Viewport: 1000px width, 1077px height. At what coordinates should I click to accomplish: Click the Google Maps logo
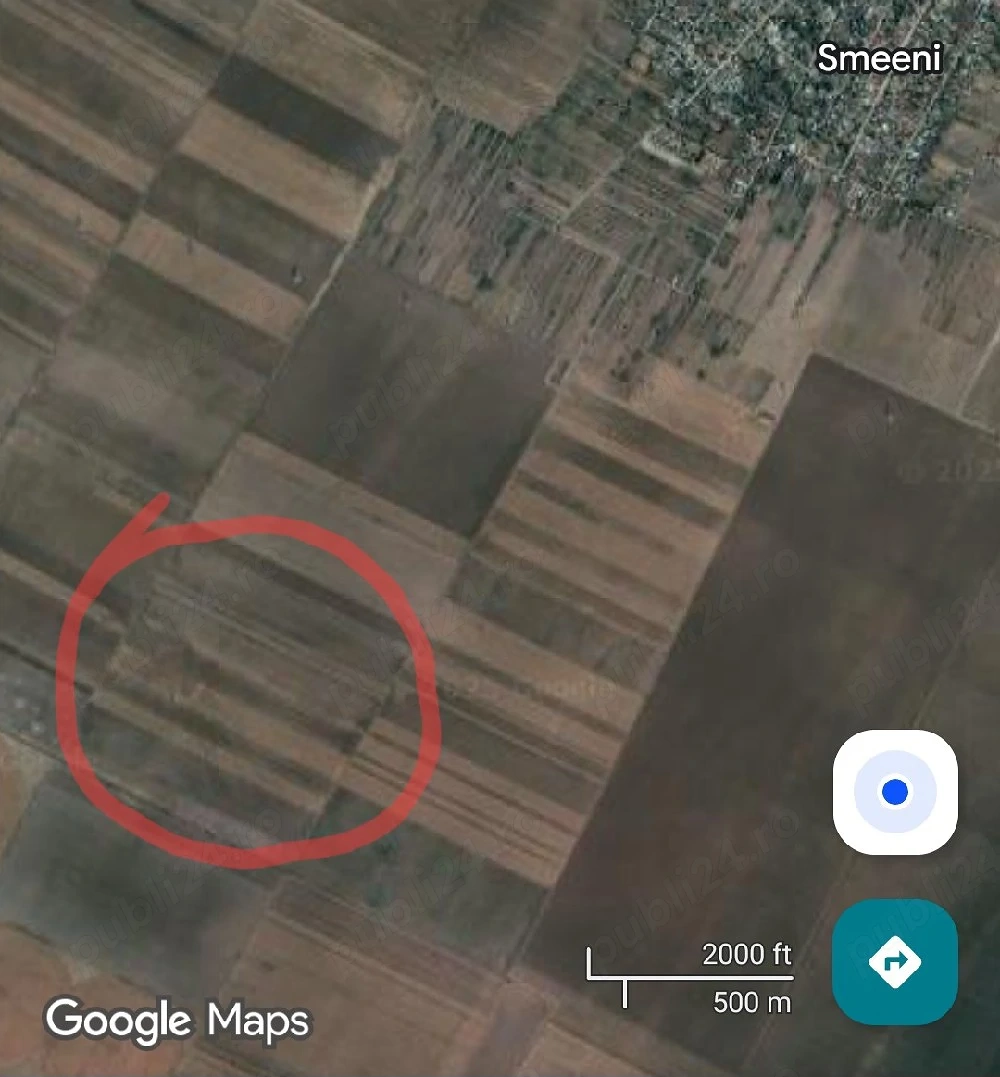click(180, 1021)
